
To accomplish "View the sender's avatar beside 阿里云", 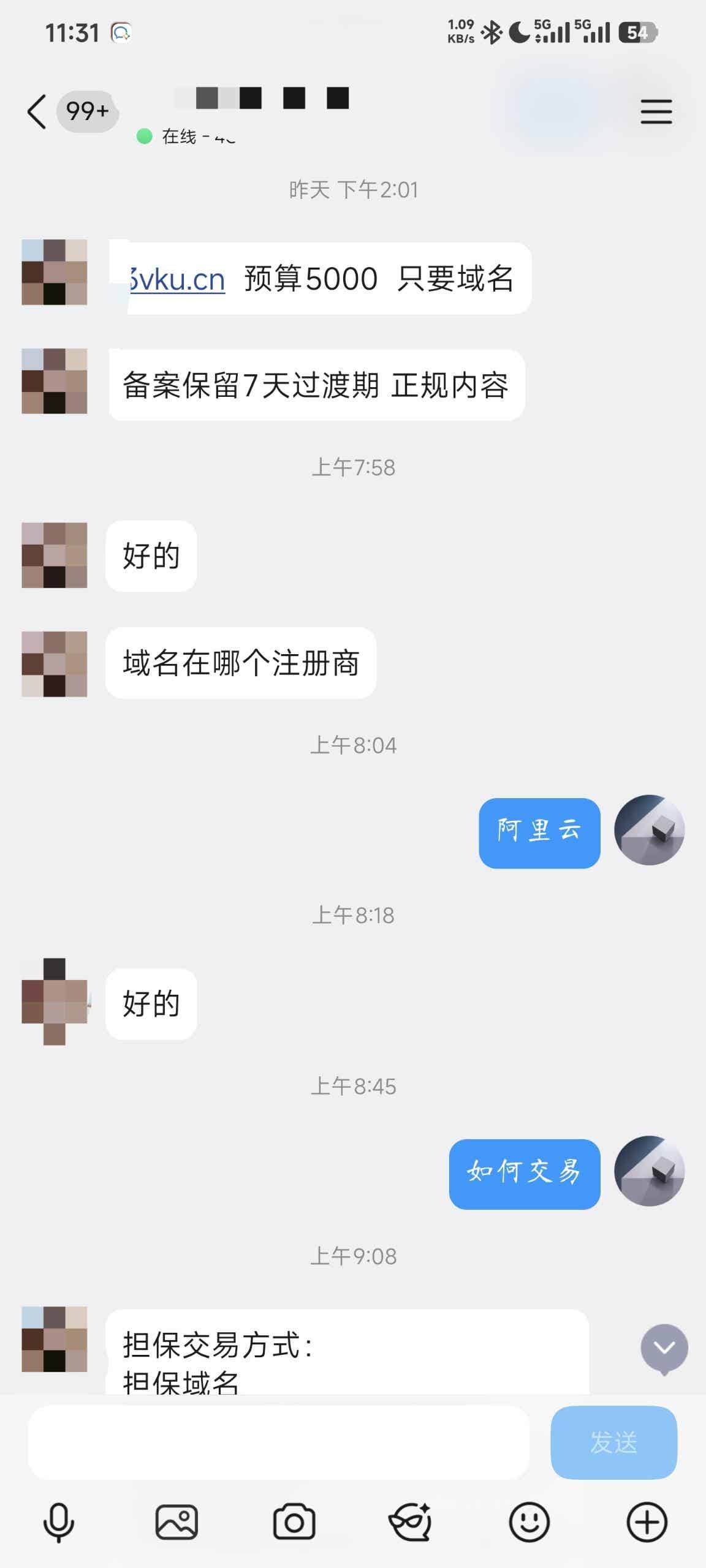I will click(649, 830).
